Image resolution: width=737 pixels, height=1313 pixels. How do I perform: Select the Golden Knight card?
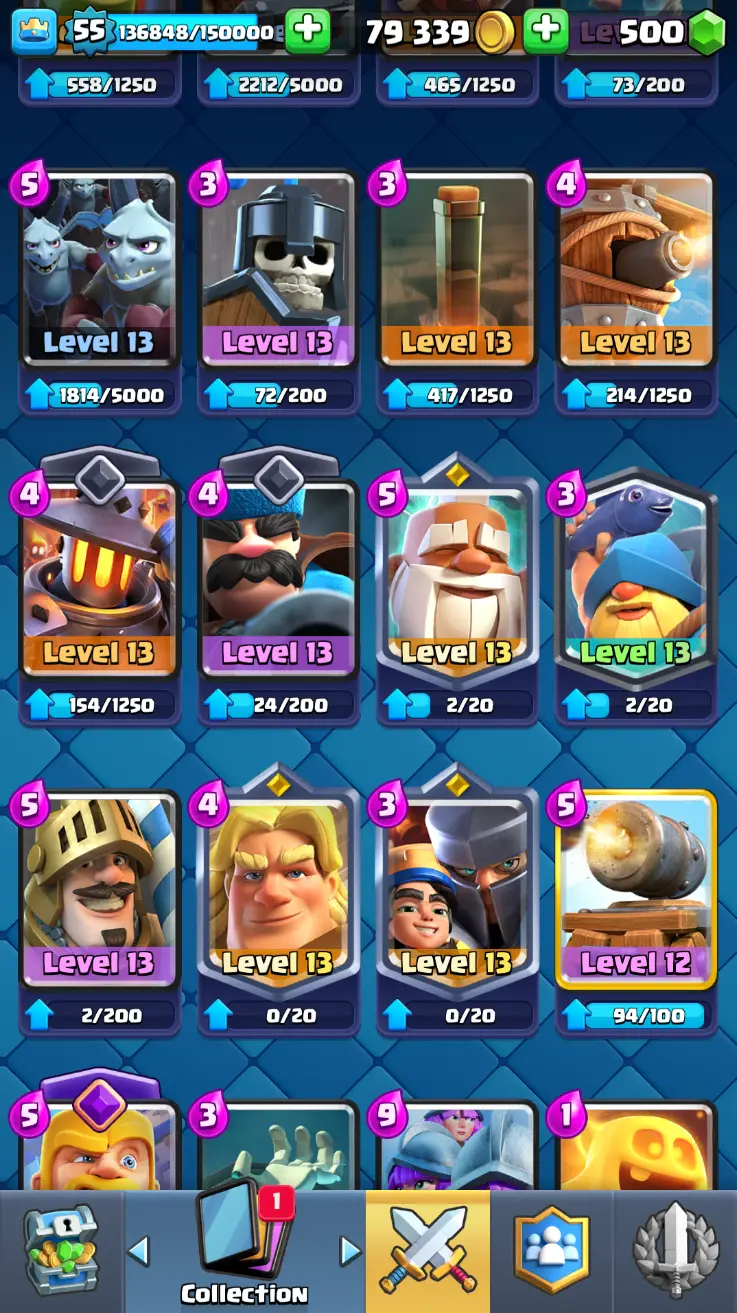[278, 890]
